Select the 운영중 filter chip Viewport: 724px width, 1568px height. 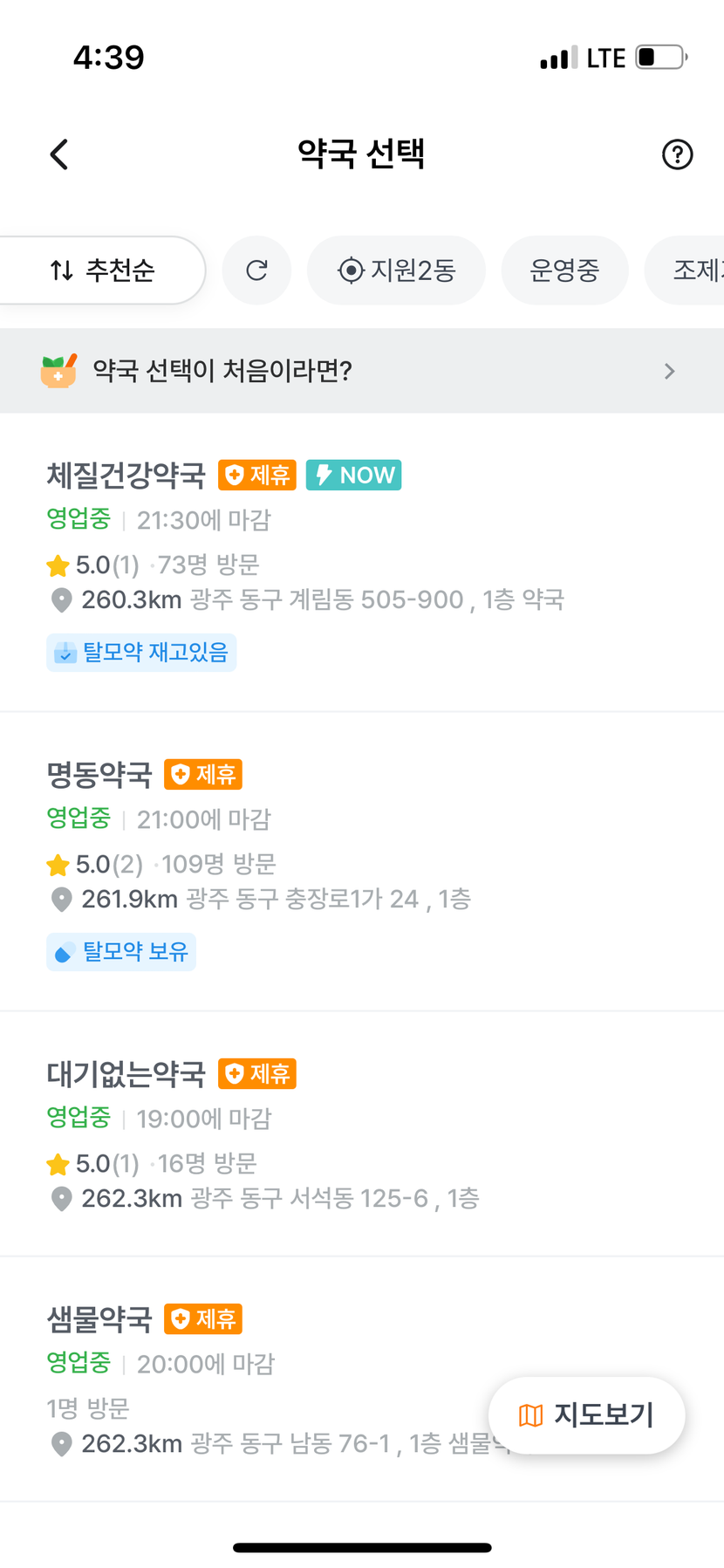564,270
